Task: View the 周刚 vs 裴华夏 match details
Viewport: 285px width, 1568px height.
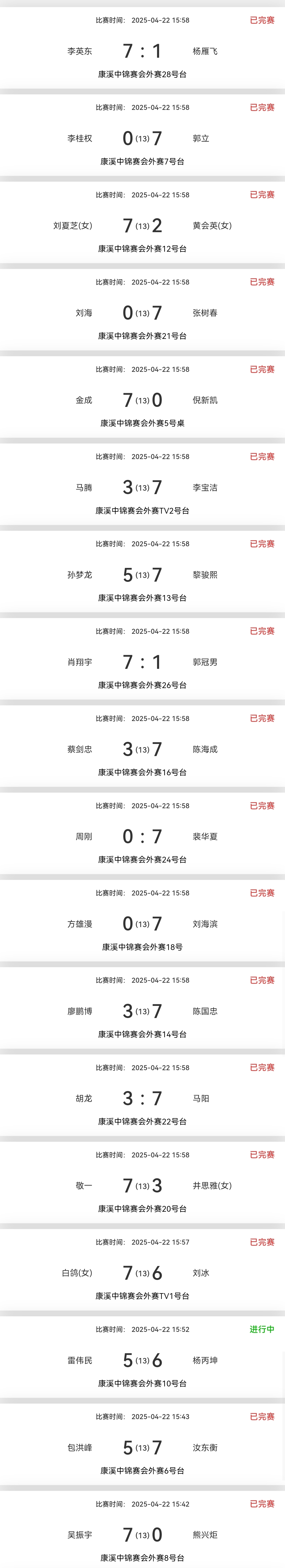Action: point(142,836)
